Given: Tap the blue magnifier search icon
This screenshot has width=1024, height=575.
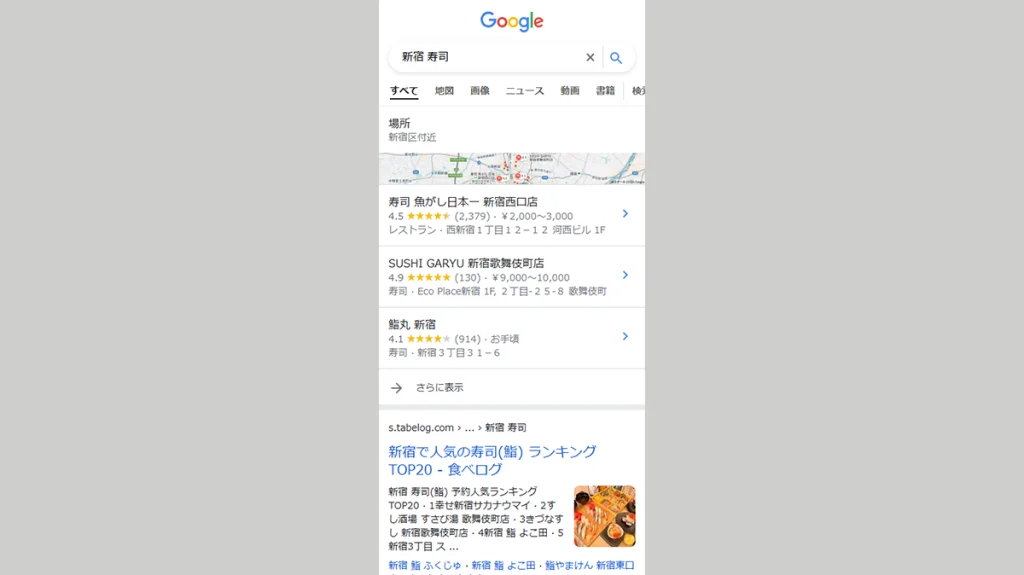Looking at the screenshot, I should click(x=616, y=58).
